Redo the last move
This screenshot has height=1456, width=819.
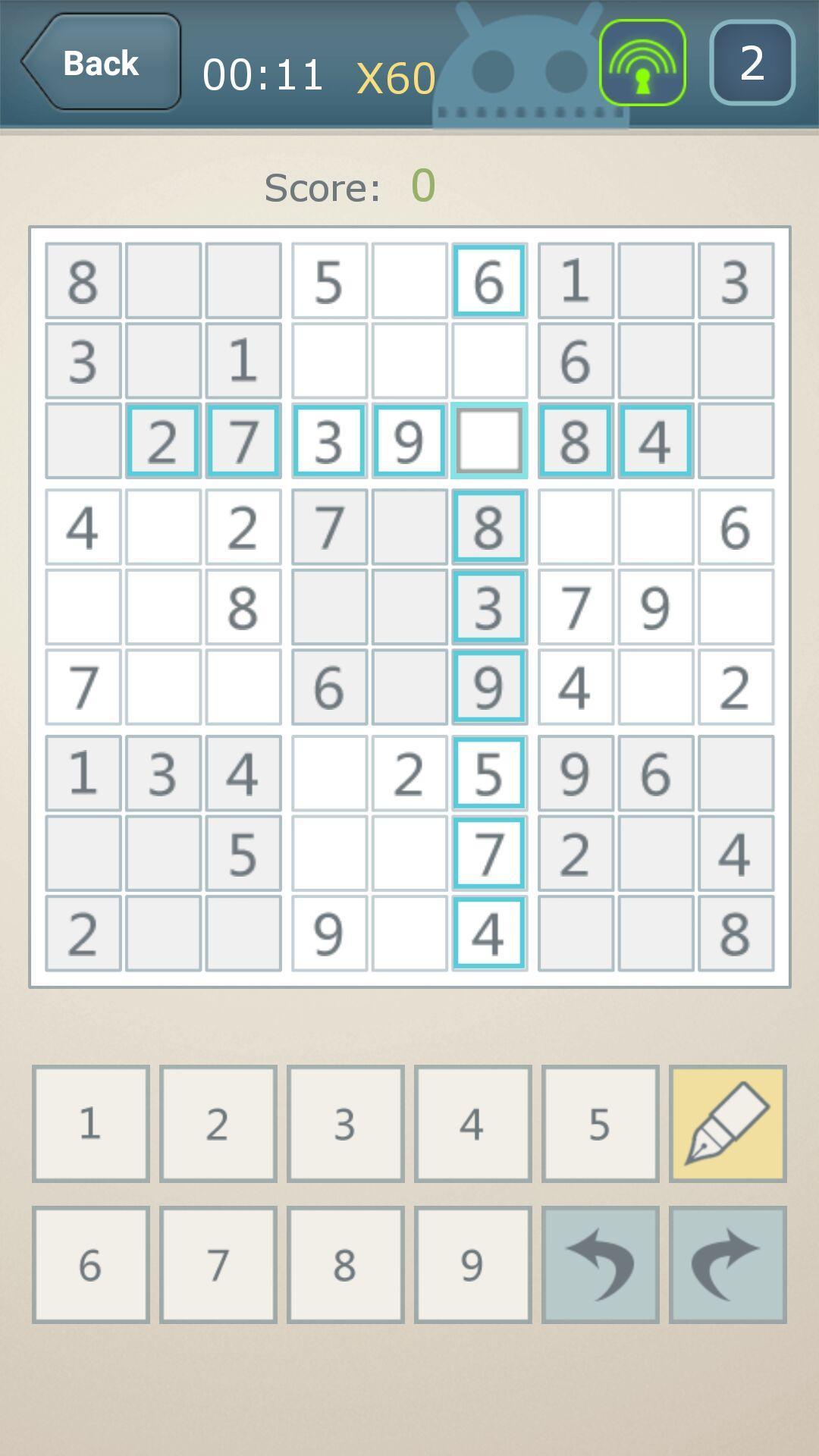[726, 1263]
